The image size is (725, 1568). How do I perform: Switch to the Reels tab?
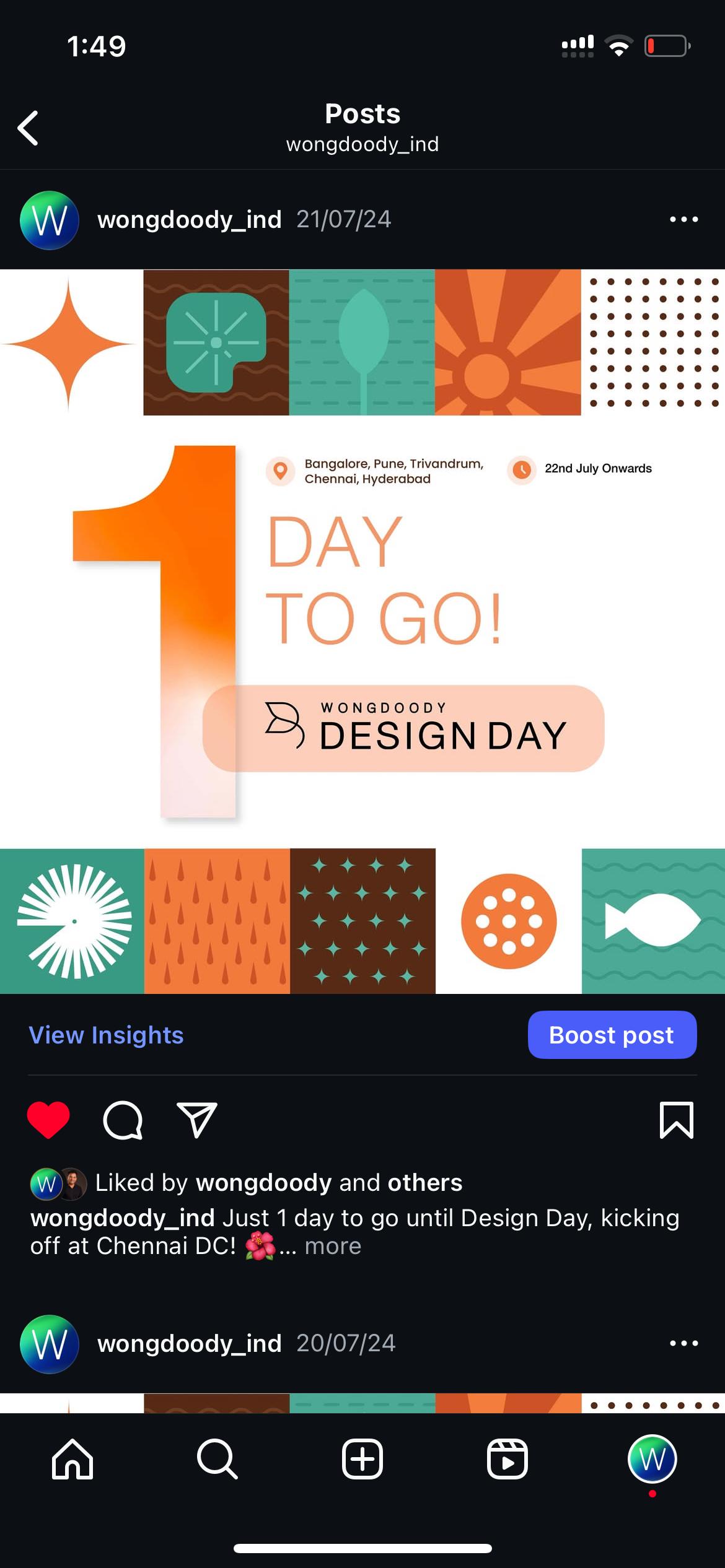(507, 1459)
